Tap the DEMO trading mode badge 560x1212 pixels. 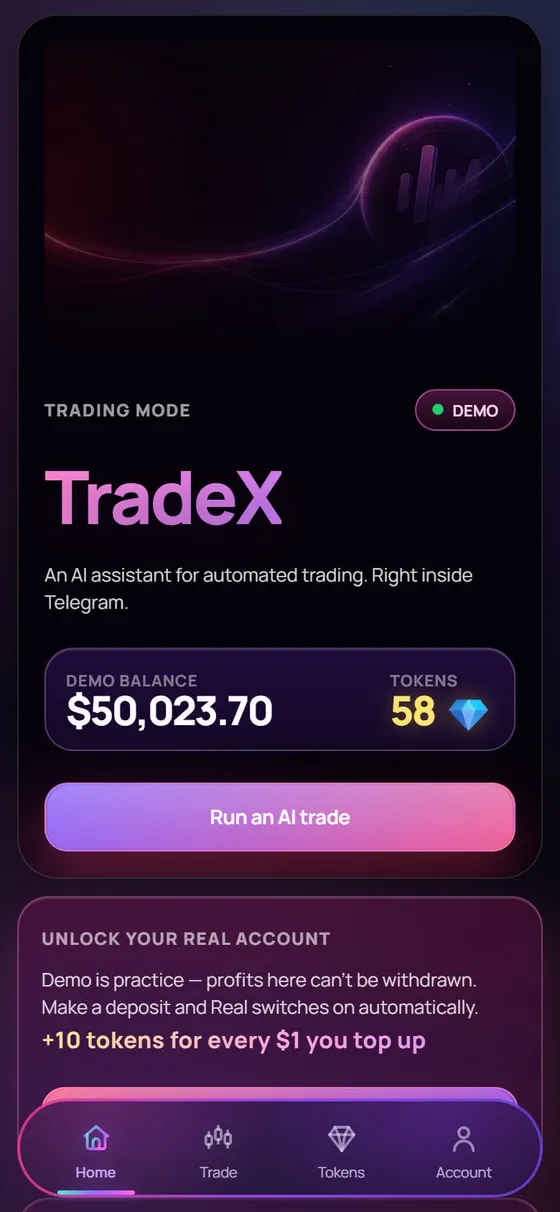coord(465,410)
